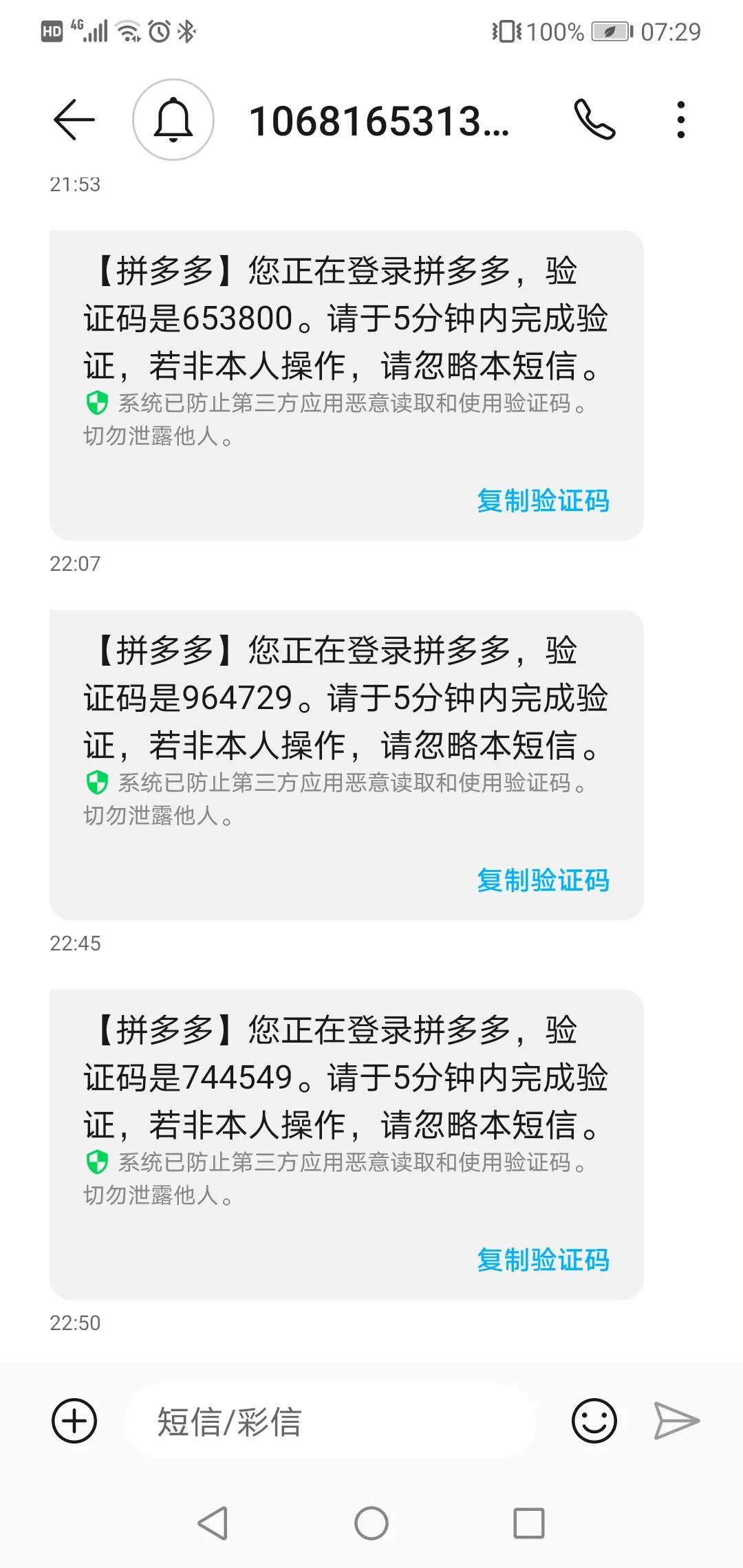This screenshot has width=743, height=1568.
Task: Copy the verification code 964729
Action: coord(543,880)
